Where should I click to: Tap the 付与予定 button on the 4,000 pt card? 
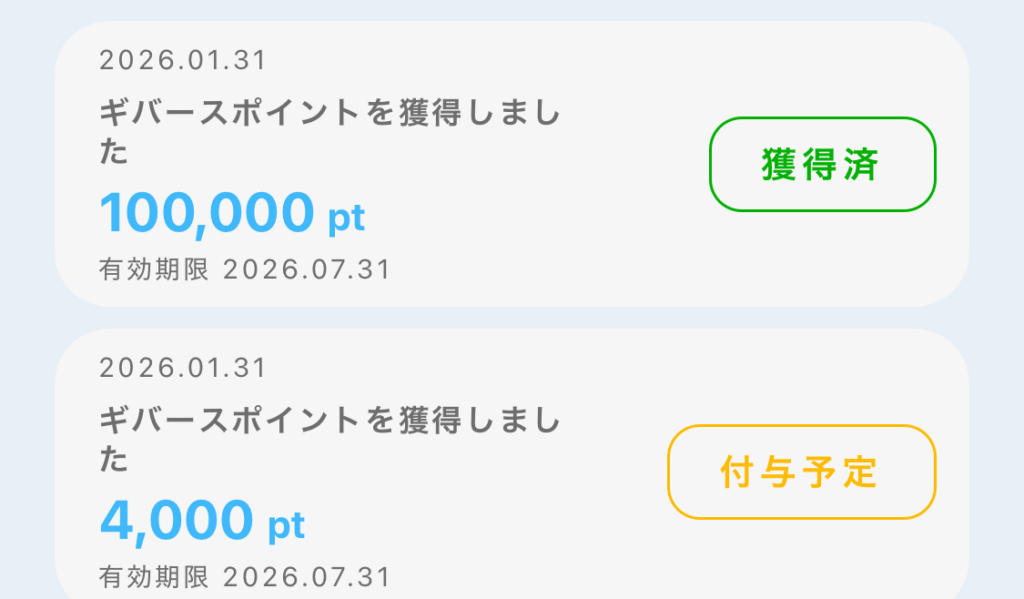tap(800, 472)
